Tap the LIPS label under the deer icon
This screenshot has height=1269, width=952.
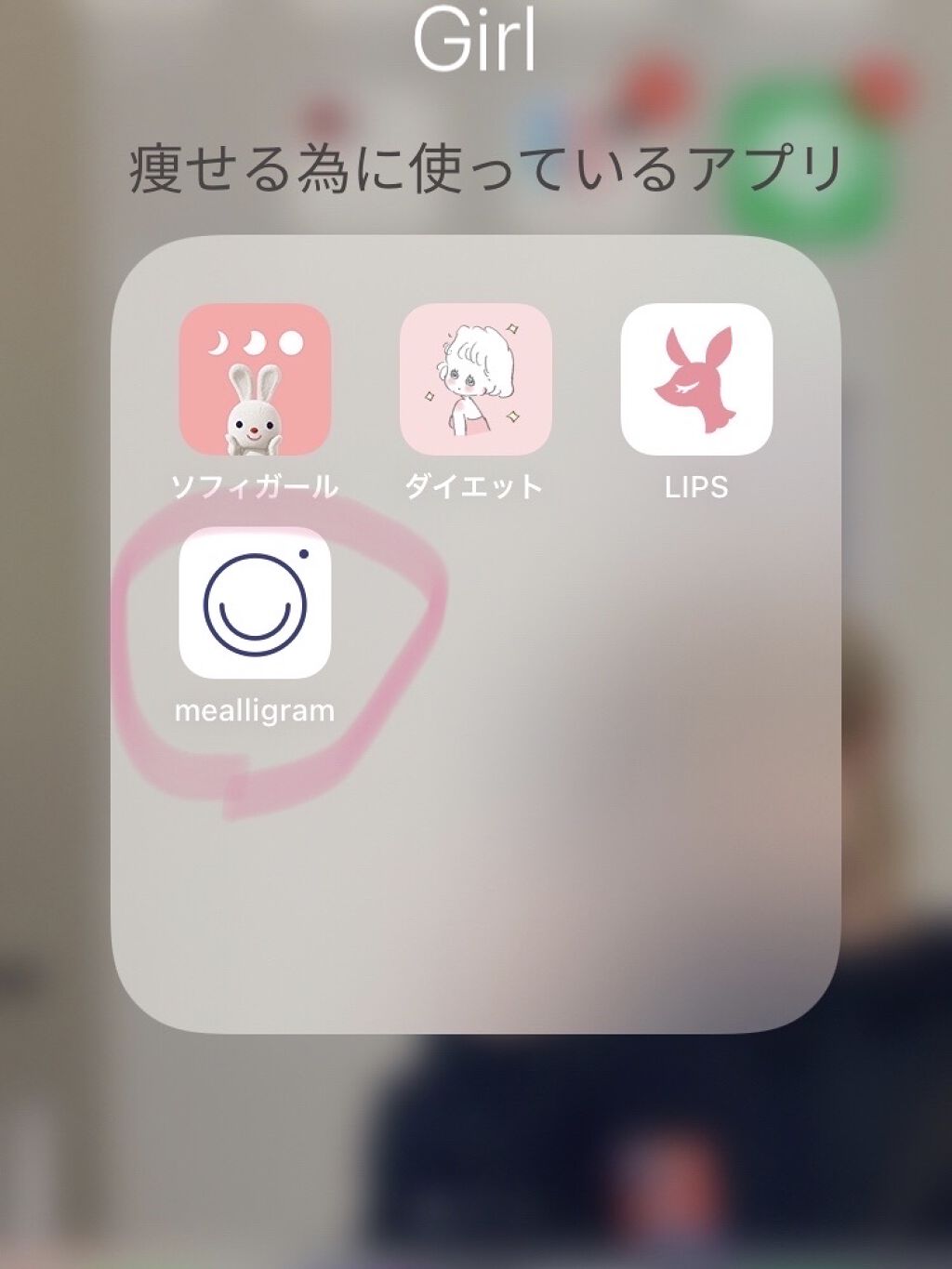tap(695, 485)
